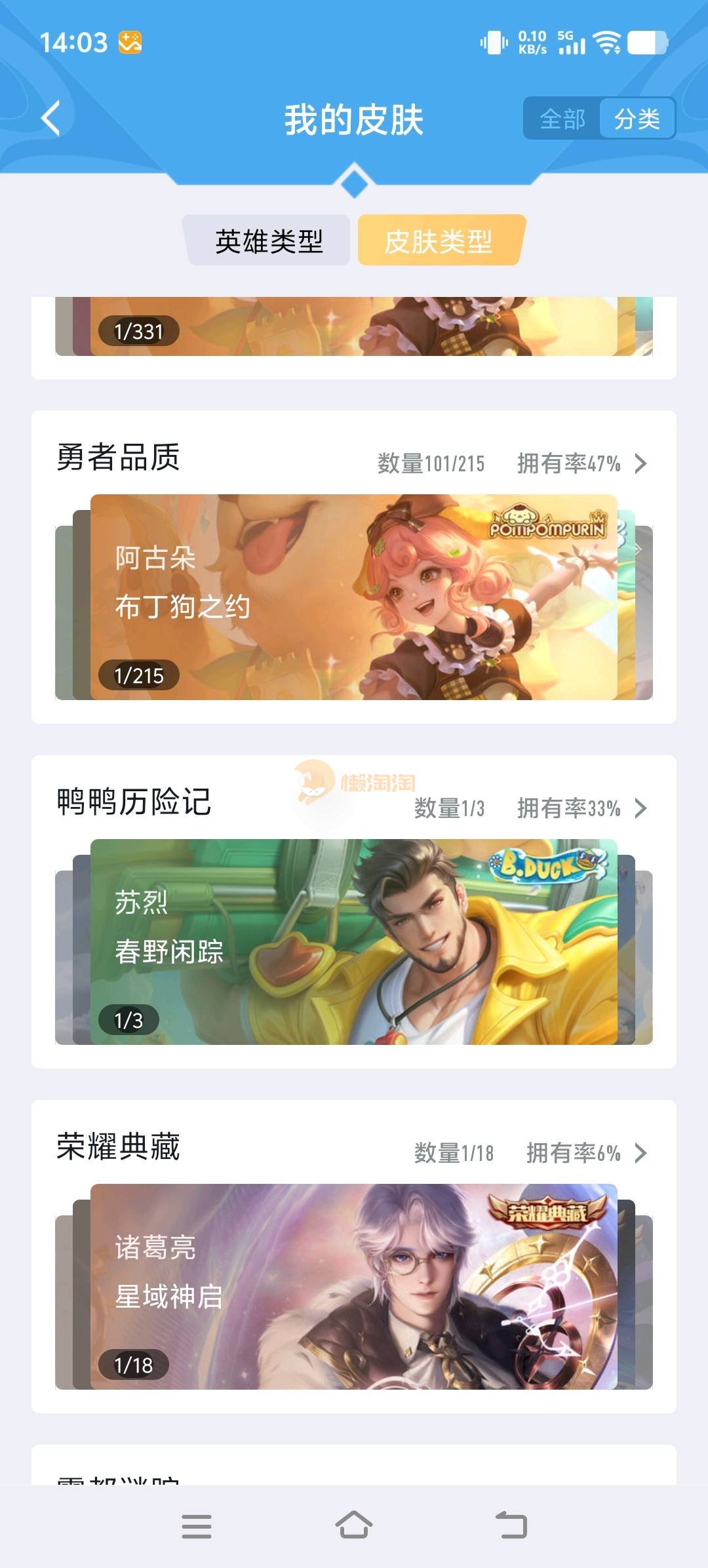Image resolution: width=708 pixels, height=1568 pixels.
Task: Switch to 英雄类型 tab
Action: 269,241
